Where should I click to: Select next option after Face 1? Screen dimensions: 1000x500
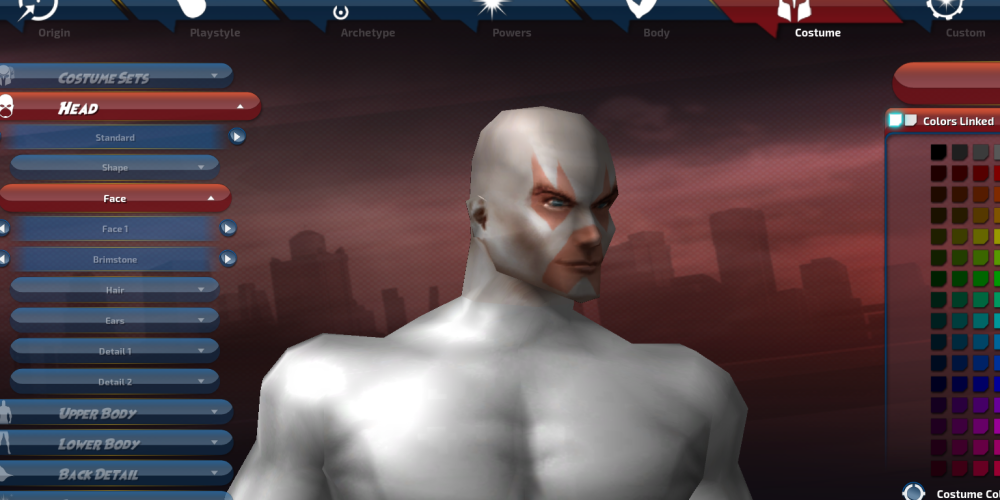pyautogui.click(x=229, y=228)
